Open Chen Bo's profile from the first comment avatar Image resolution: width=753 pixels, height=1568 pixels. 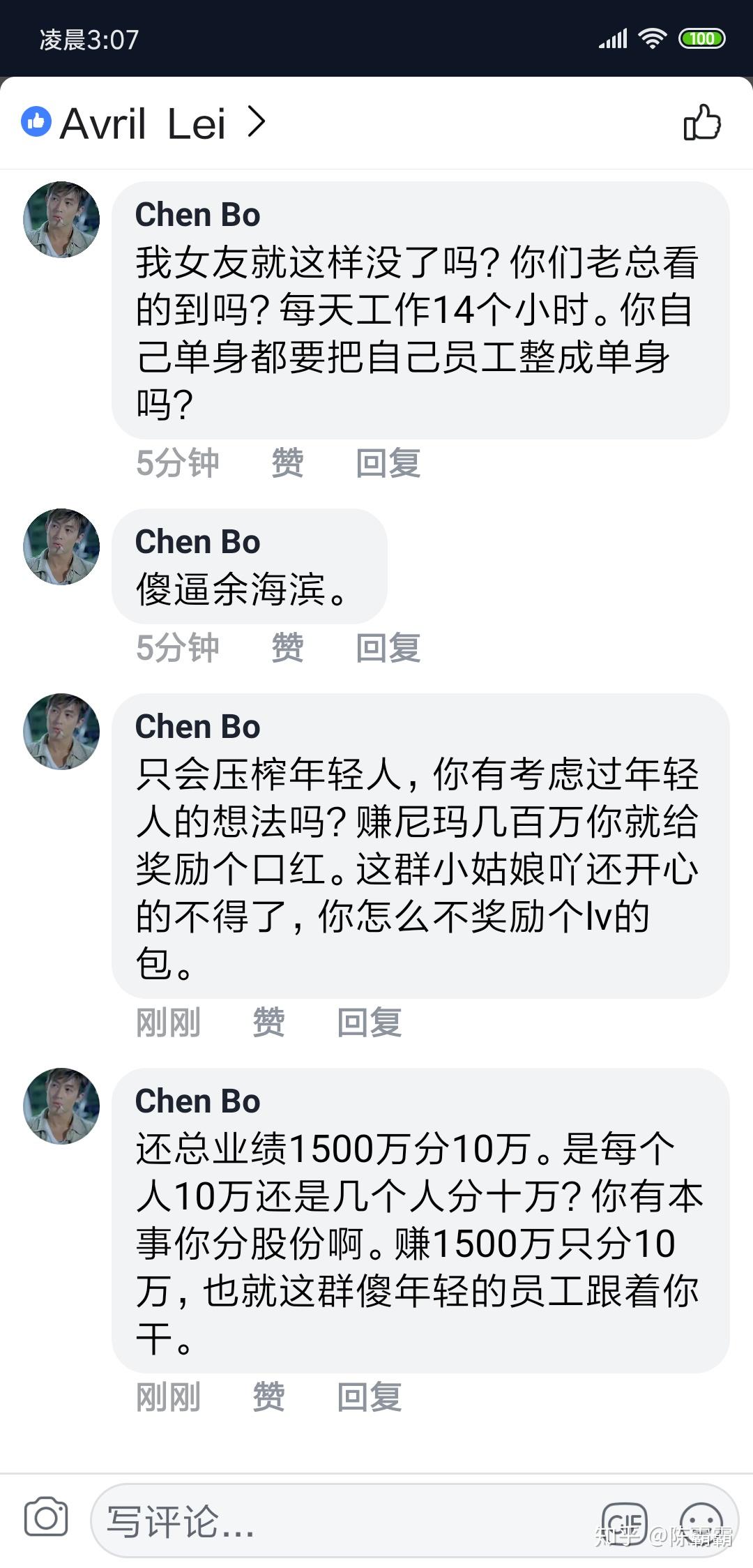61,220
